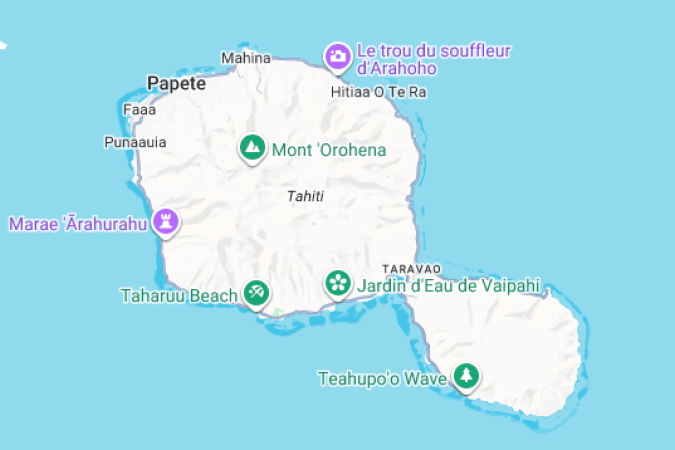Select the Mont 'Orohena mountain pin
This screenshot has height=450, width=675.
tap(252, 148)
